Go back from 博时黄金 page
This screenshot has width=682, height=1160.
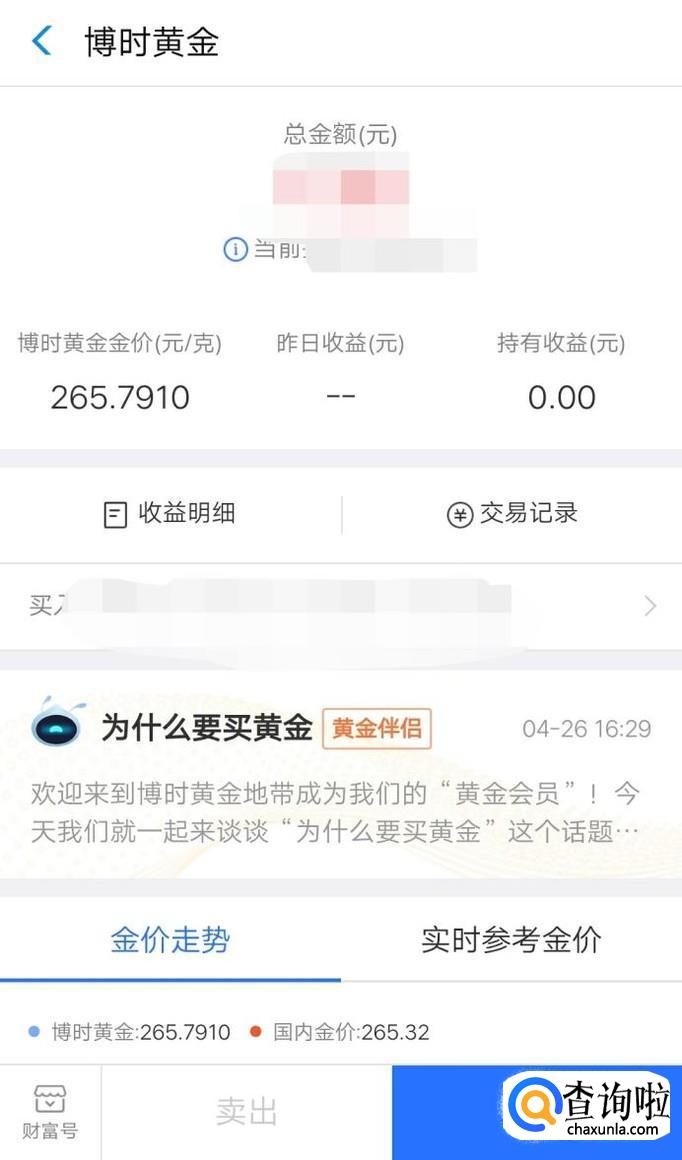pos(42,41)
